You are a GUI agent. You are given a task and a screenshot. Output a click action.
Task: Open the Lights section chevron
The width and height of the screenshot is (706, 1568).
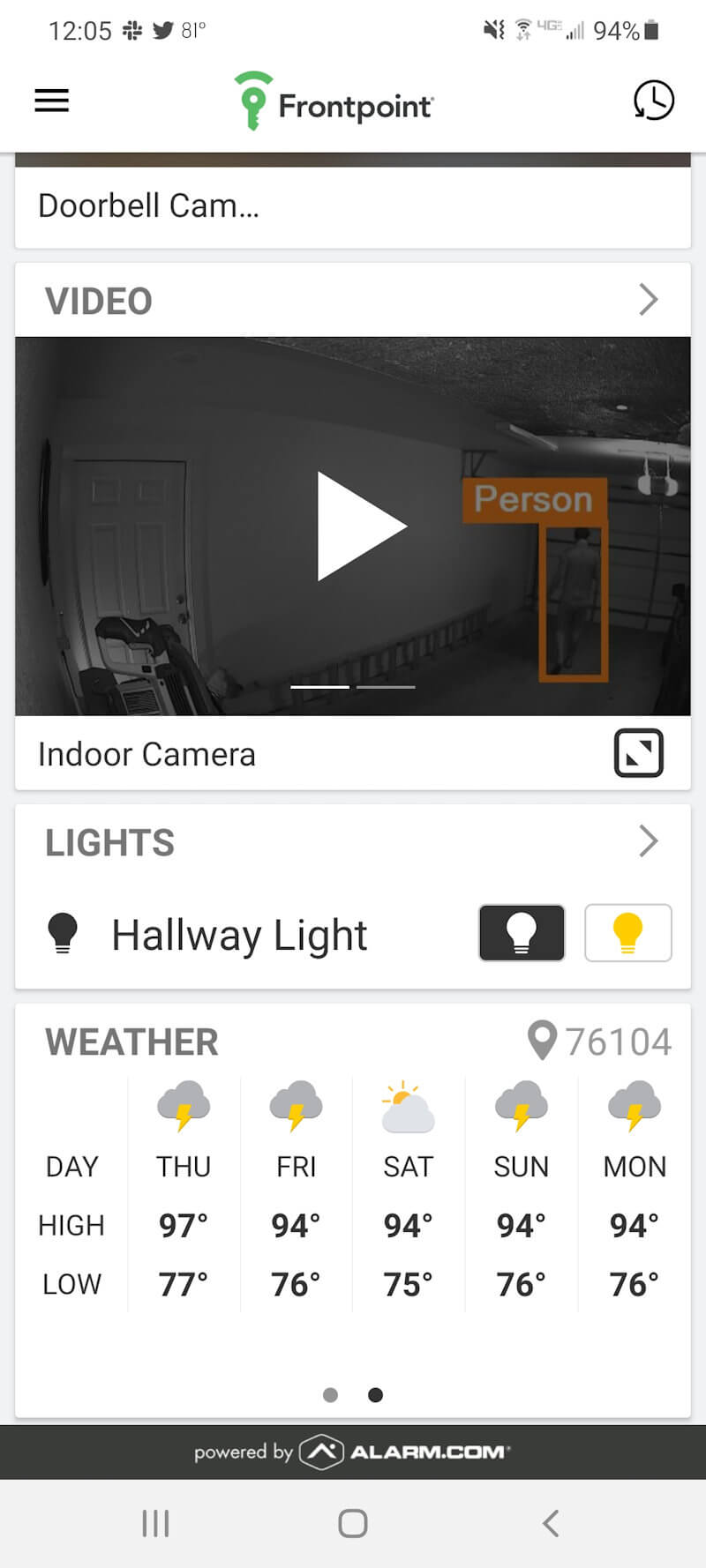[649, 841]
